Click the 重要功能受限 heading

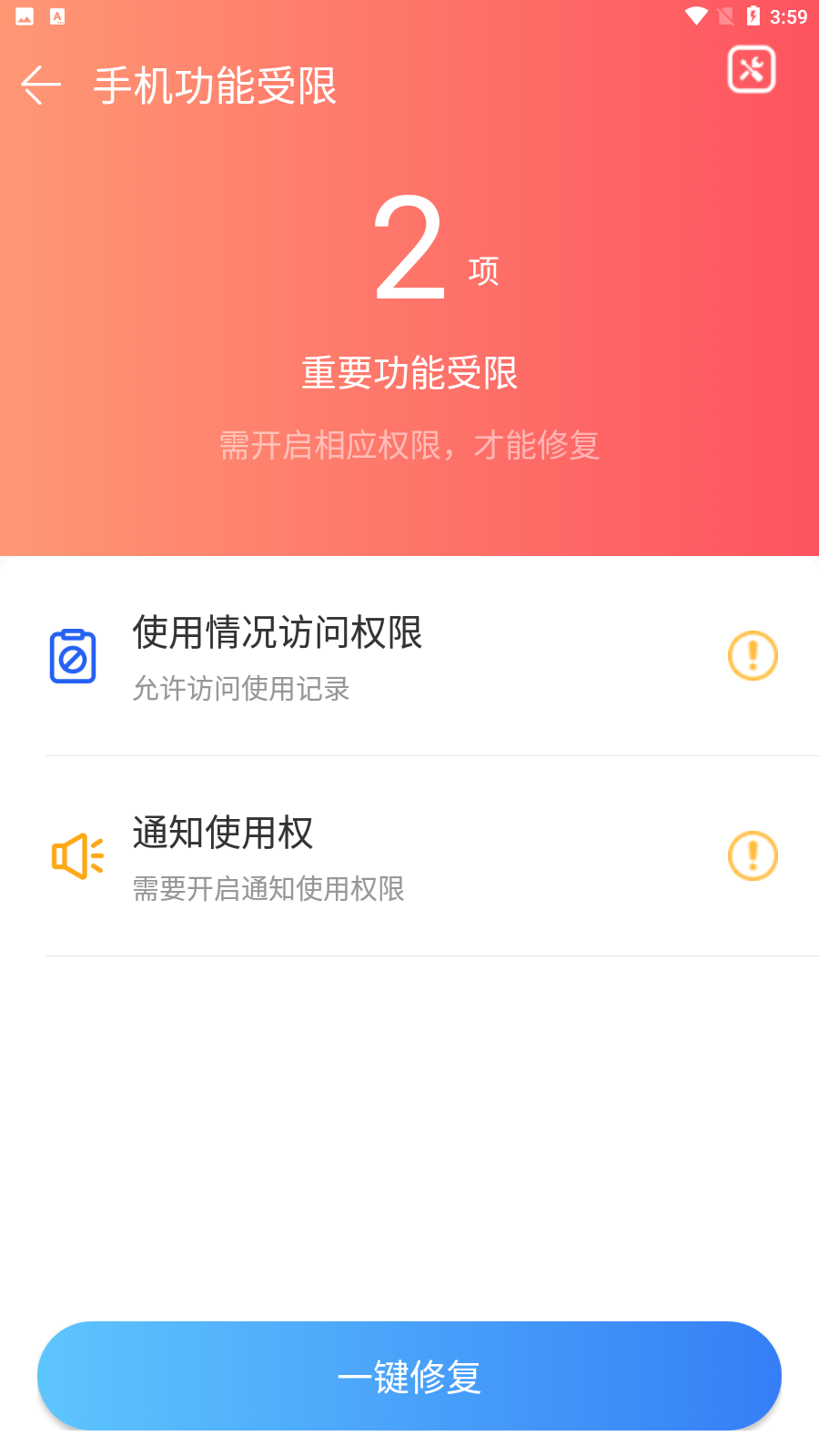[x=409, y=373]
